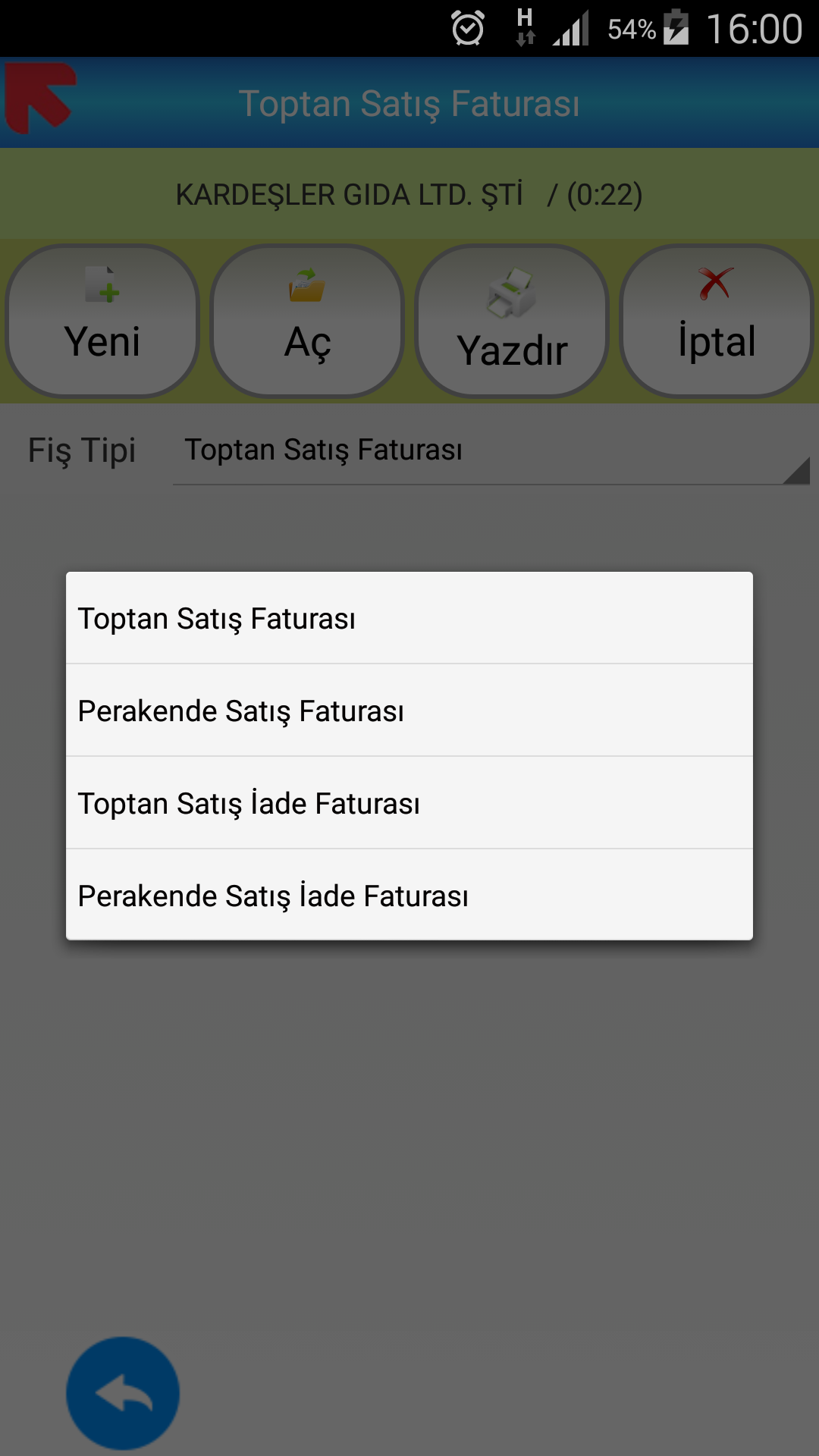Tap the Yeni button
This screenshot has width=819, height=1456.
click(x=102, y=321)
